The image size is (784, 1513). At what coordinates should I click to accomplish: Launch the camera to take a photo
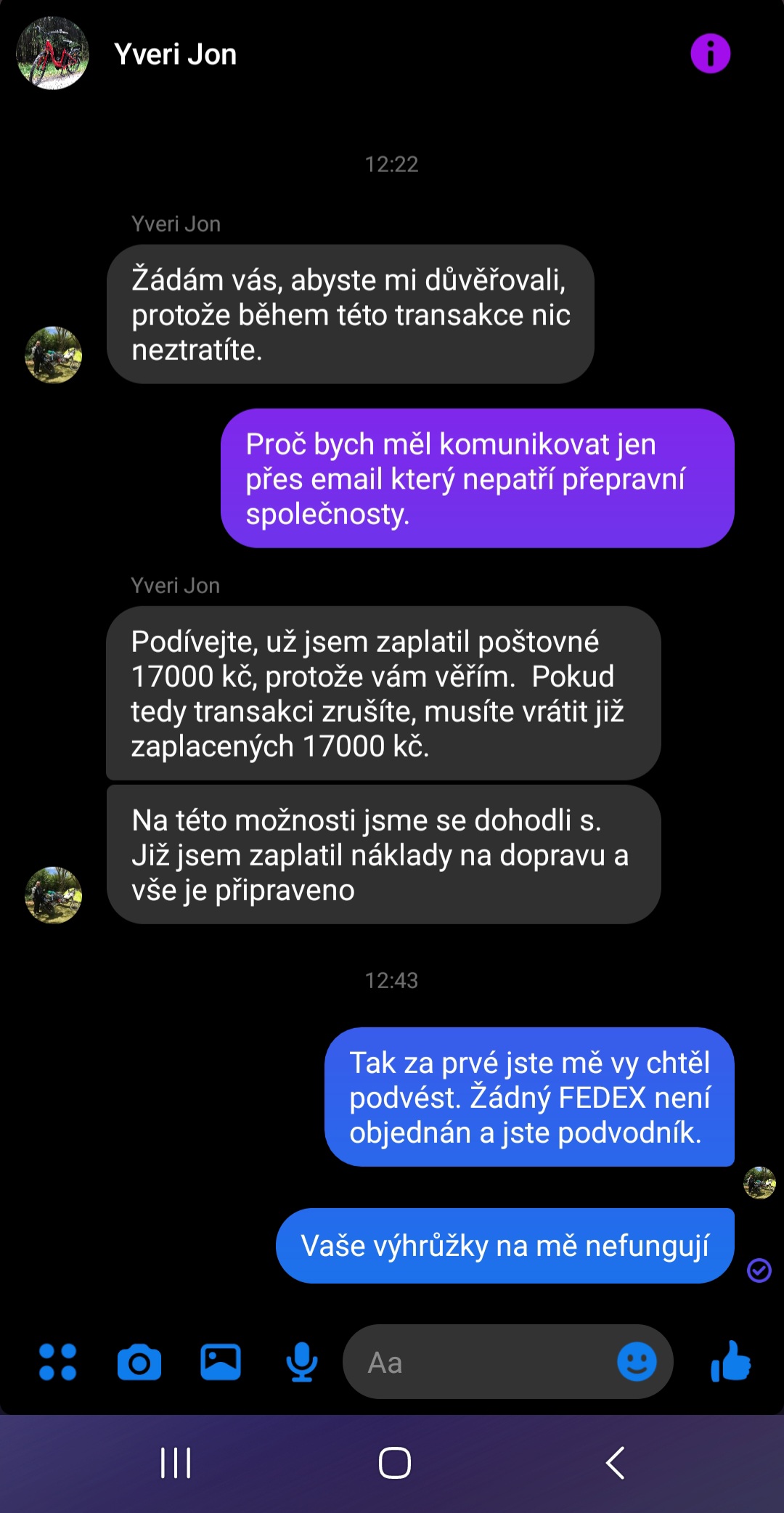coord(139,1363)
